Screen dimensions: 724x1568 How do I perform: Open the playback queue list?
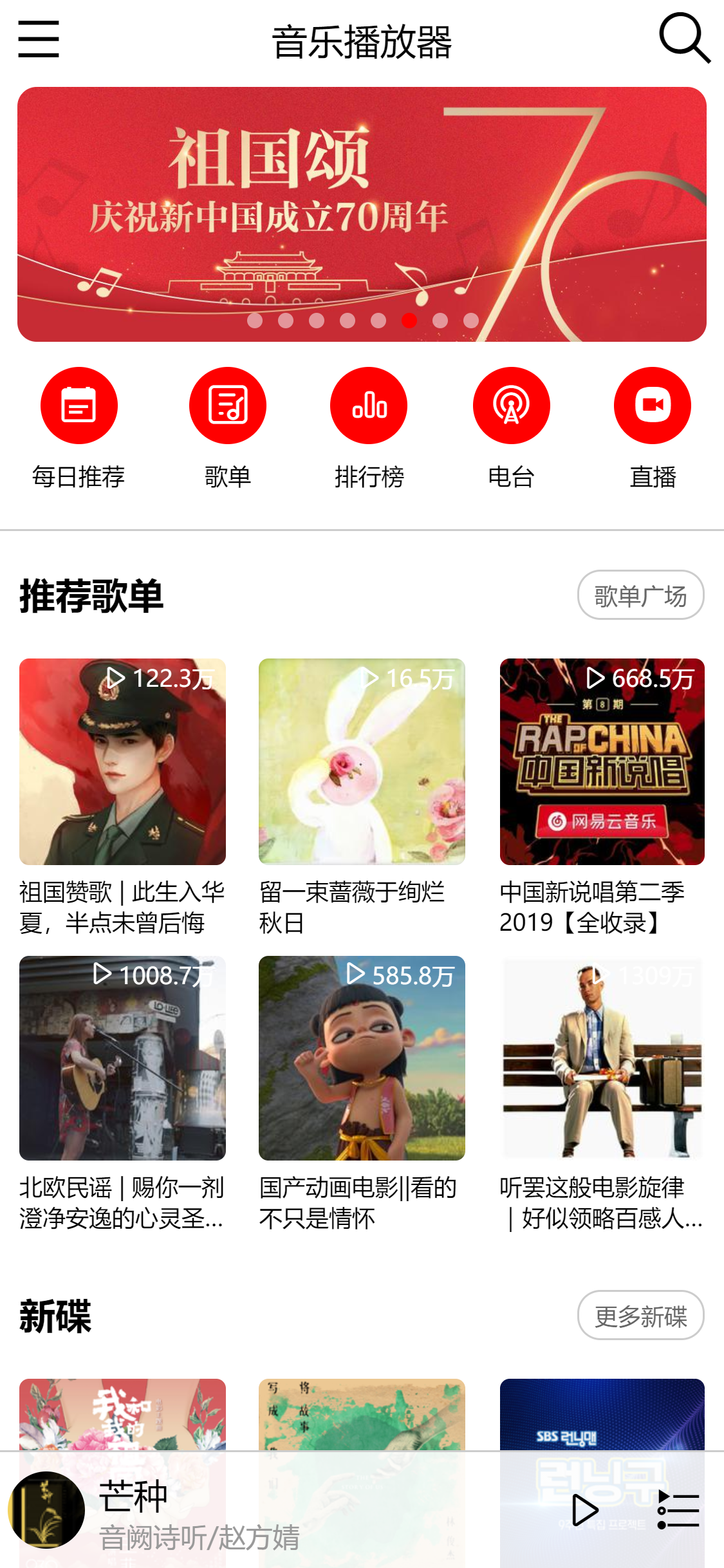678,1510
